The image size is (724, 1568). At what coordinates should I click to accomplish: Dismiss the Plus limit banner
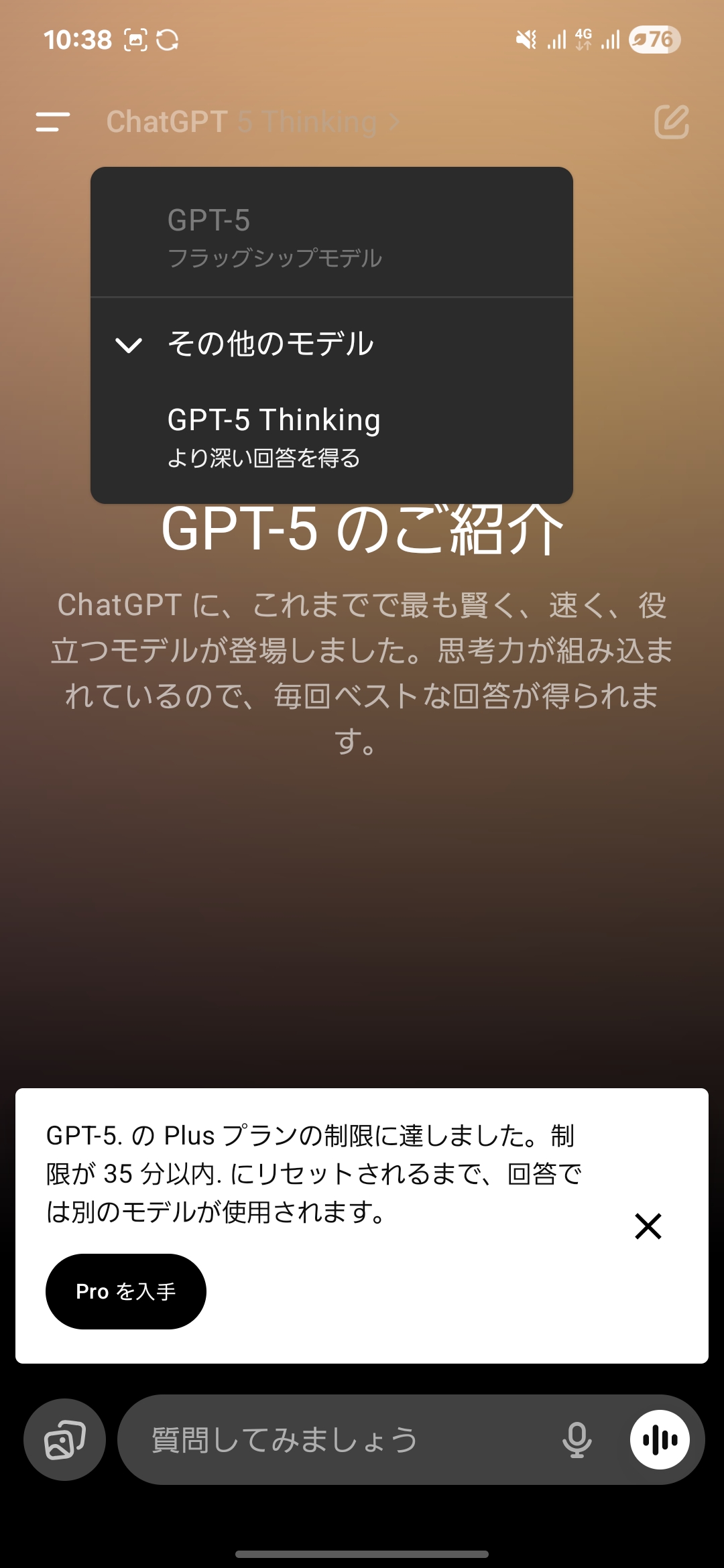tap(648, 1226)
